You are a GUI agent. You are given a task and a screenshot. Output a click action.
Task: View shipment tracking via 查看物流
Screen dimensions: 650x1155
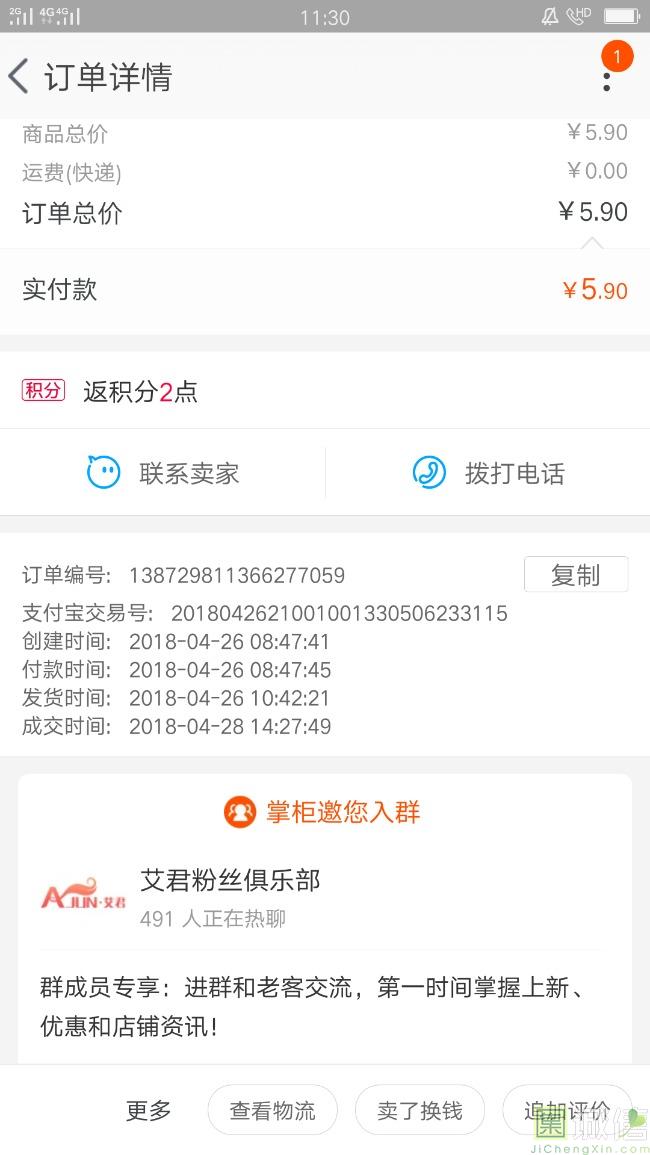click(272, 1109)
